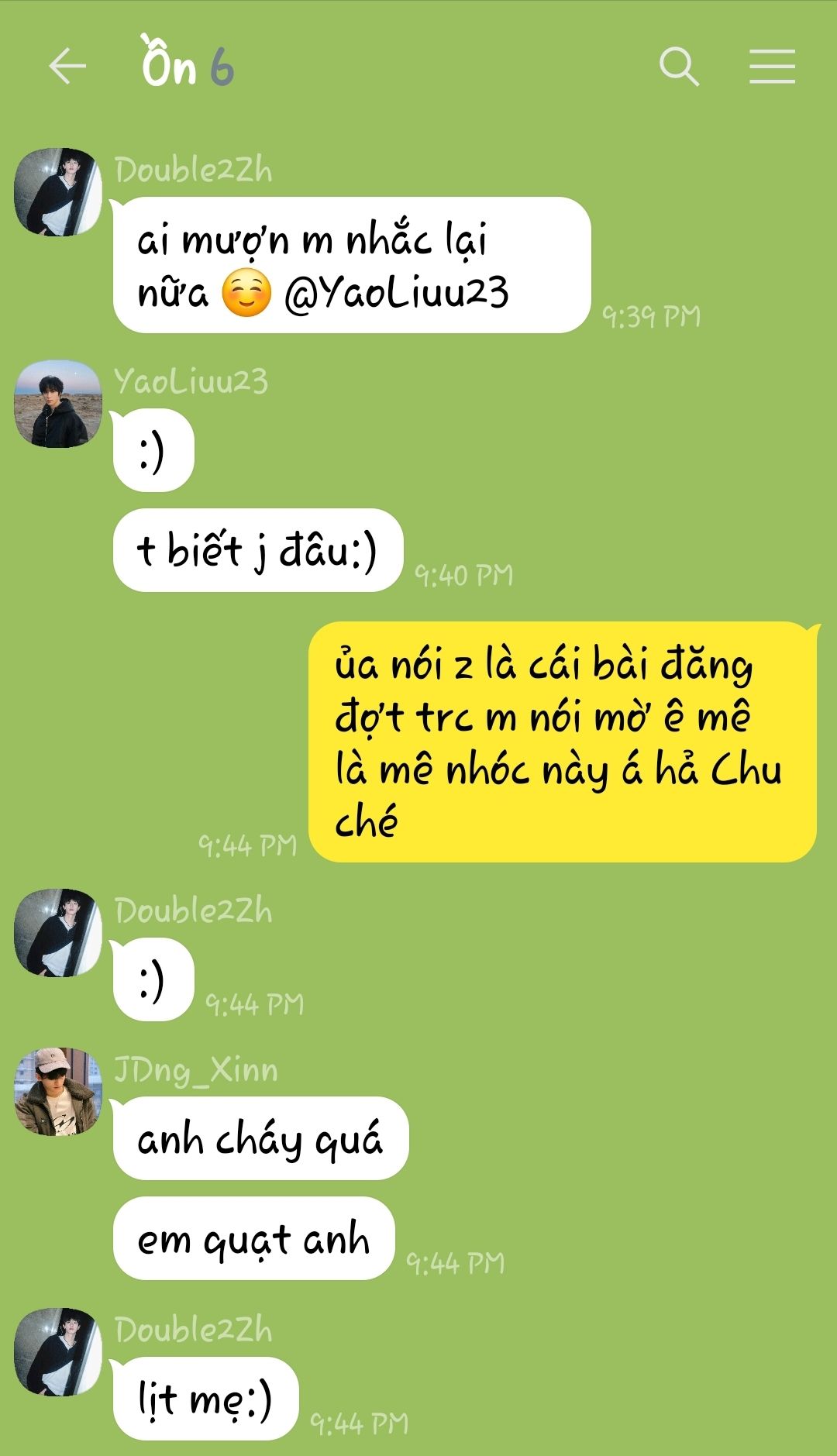Search messages in this chat

(679, 66)
